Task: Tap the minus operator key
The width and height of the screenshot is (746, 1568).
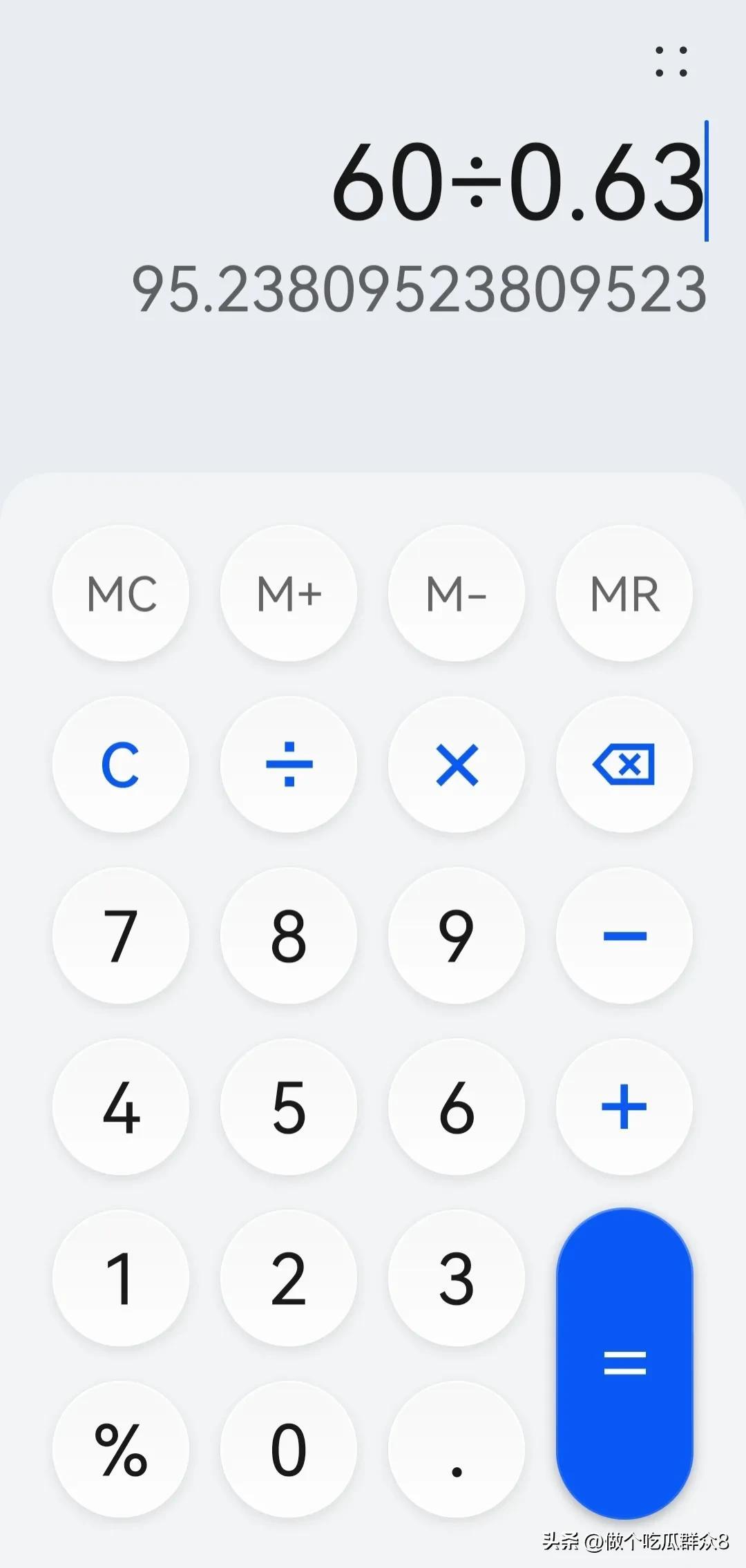Action: tap(624, 936)
